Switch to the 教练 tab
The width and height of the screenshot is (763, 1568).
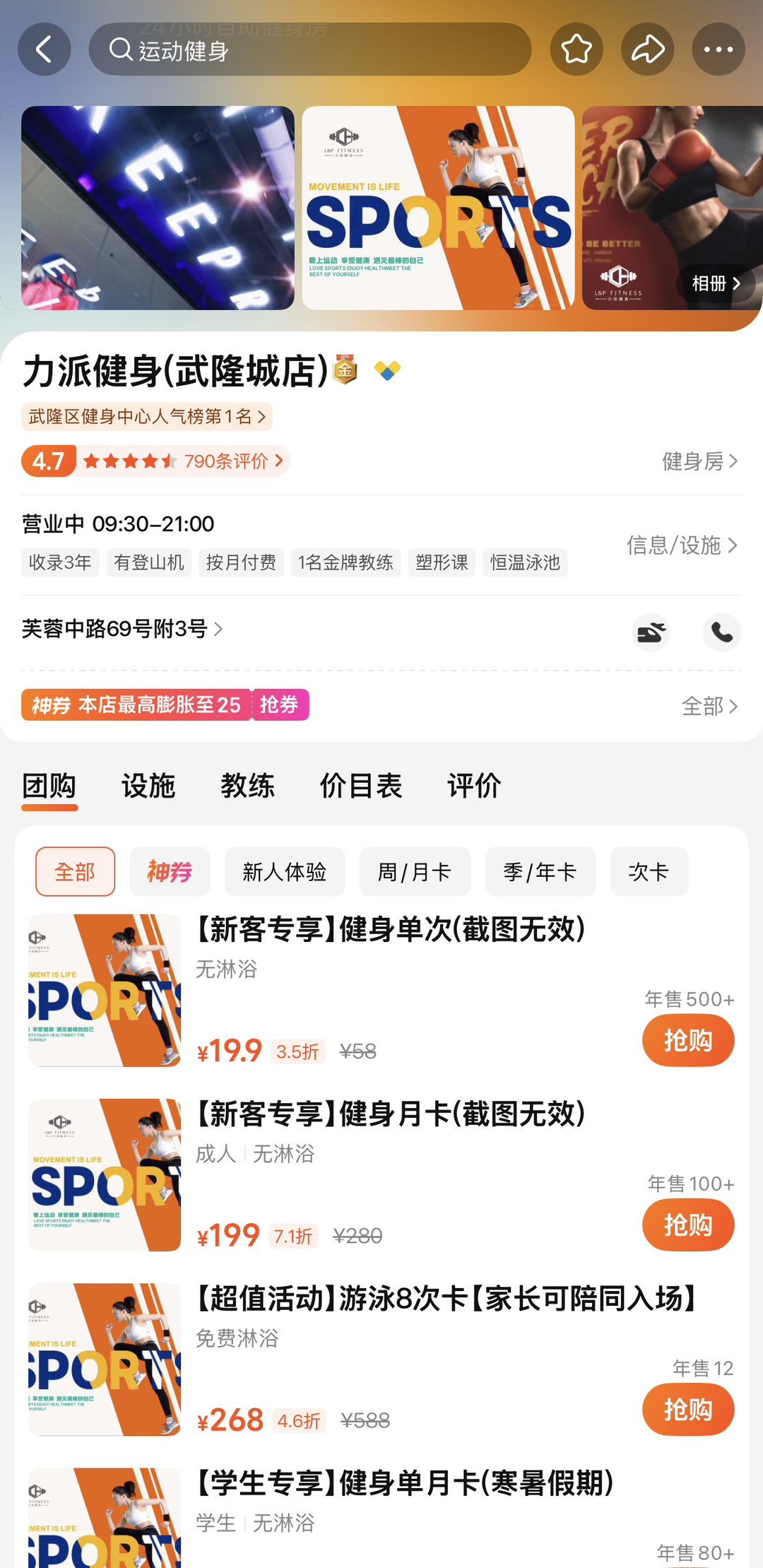click(x=247, y=786)
